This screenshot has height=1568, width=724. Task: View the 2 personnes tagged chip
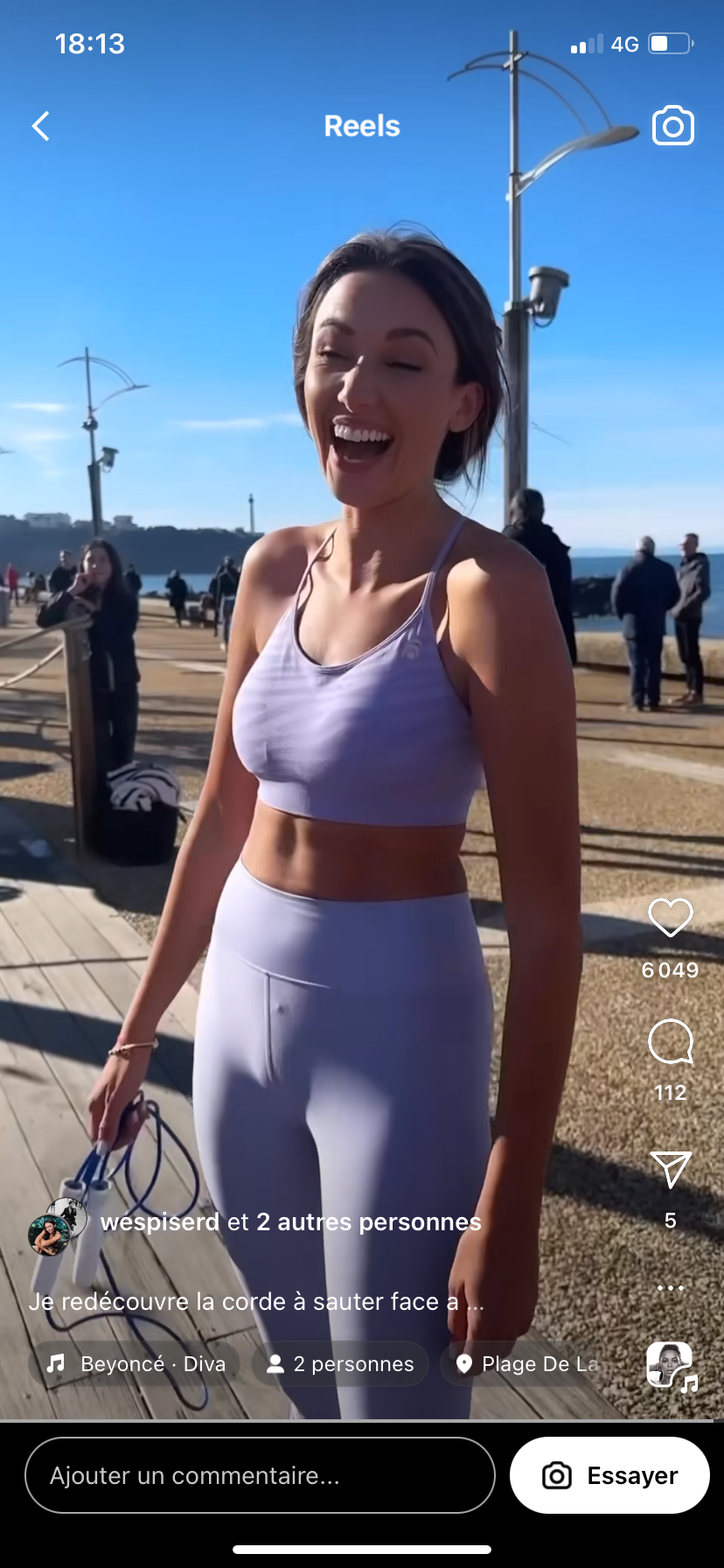tap(340, 1363)
